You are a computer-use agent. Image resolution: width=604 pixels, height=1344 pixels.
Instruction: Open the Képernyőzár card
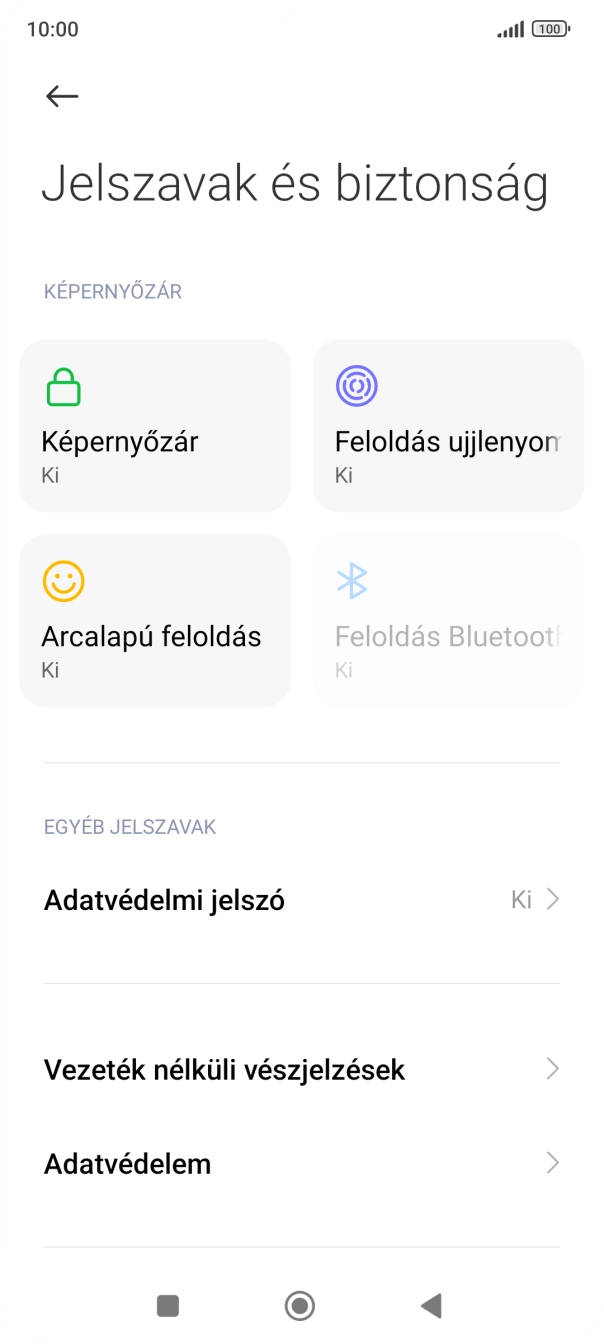(x=155, y=426)
